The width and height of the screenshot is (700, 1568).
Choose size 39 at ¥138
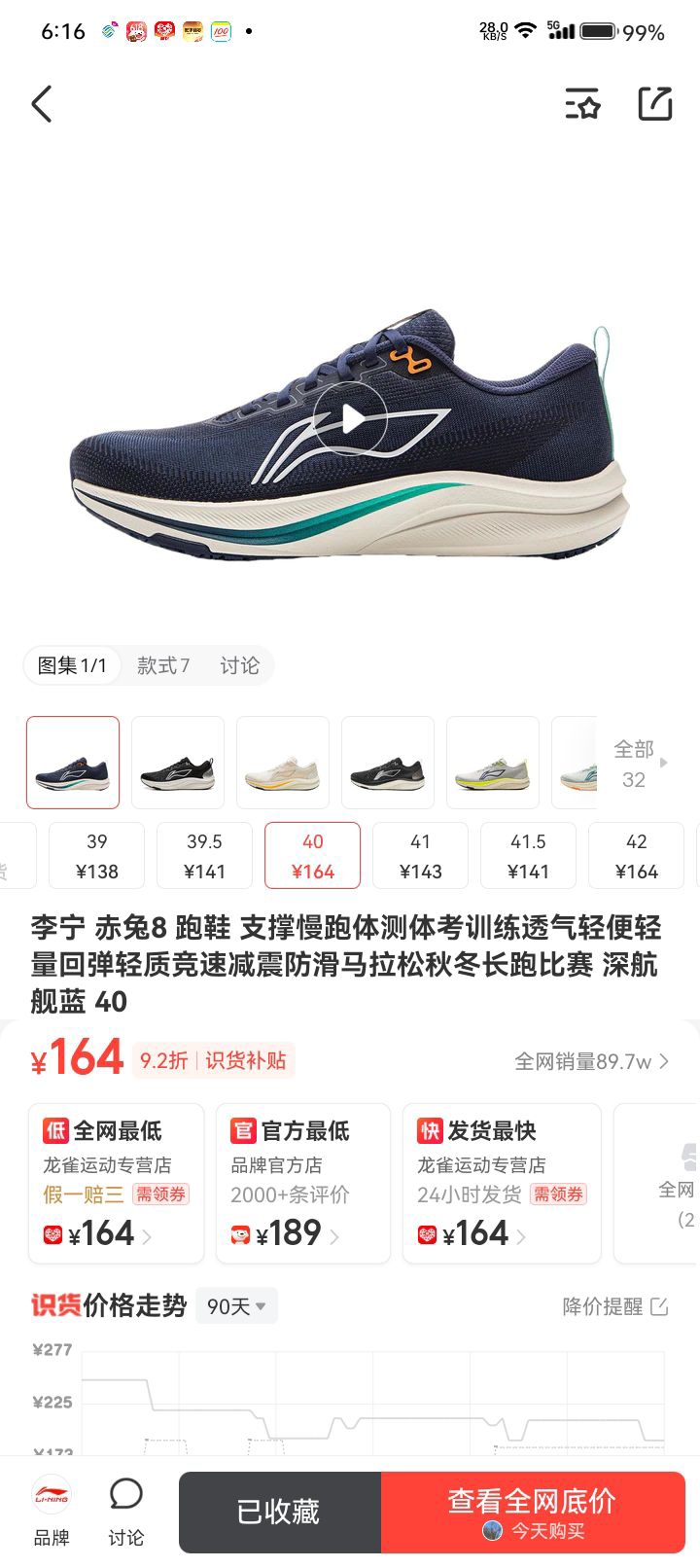(97, 856)
